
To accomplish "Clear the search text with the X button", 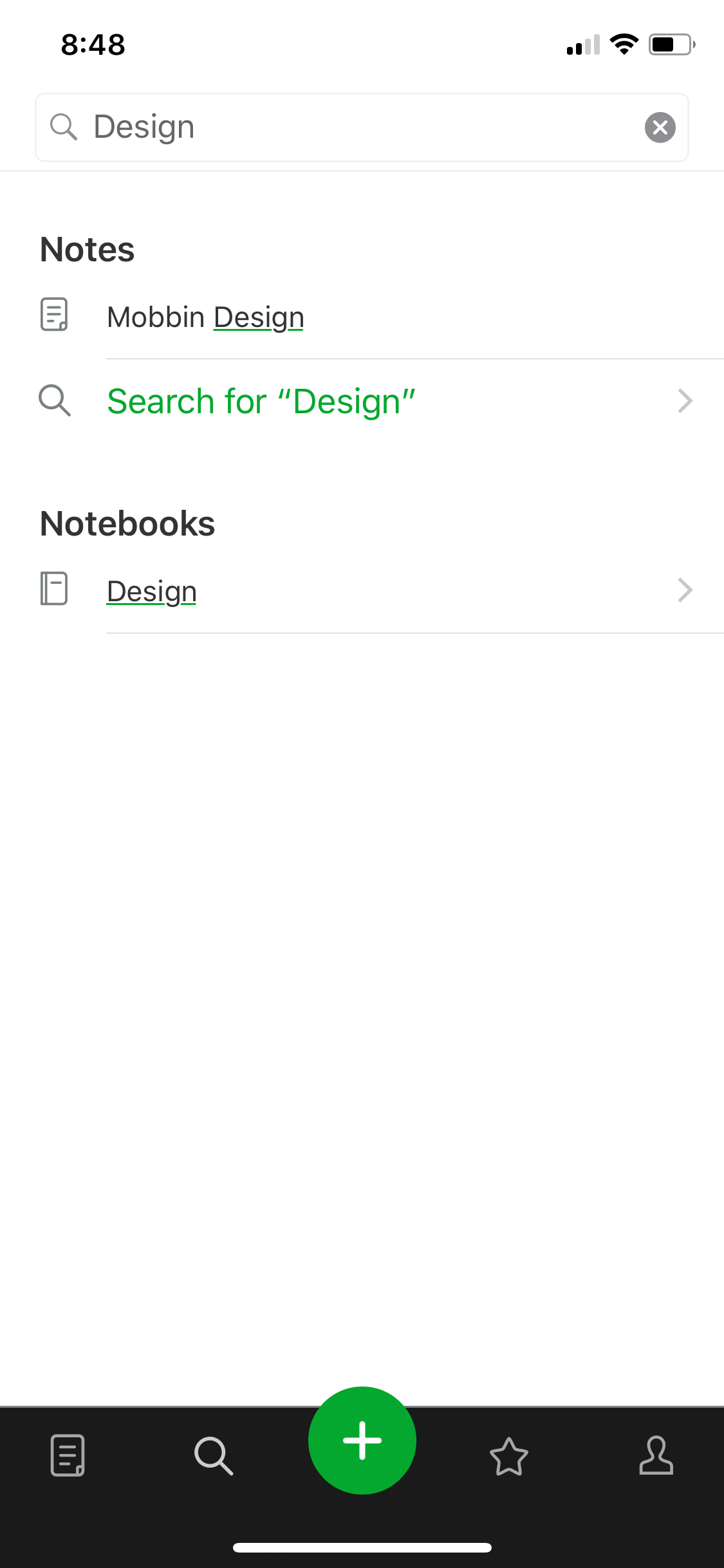I will pos(660,127).
